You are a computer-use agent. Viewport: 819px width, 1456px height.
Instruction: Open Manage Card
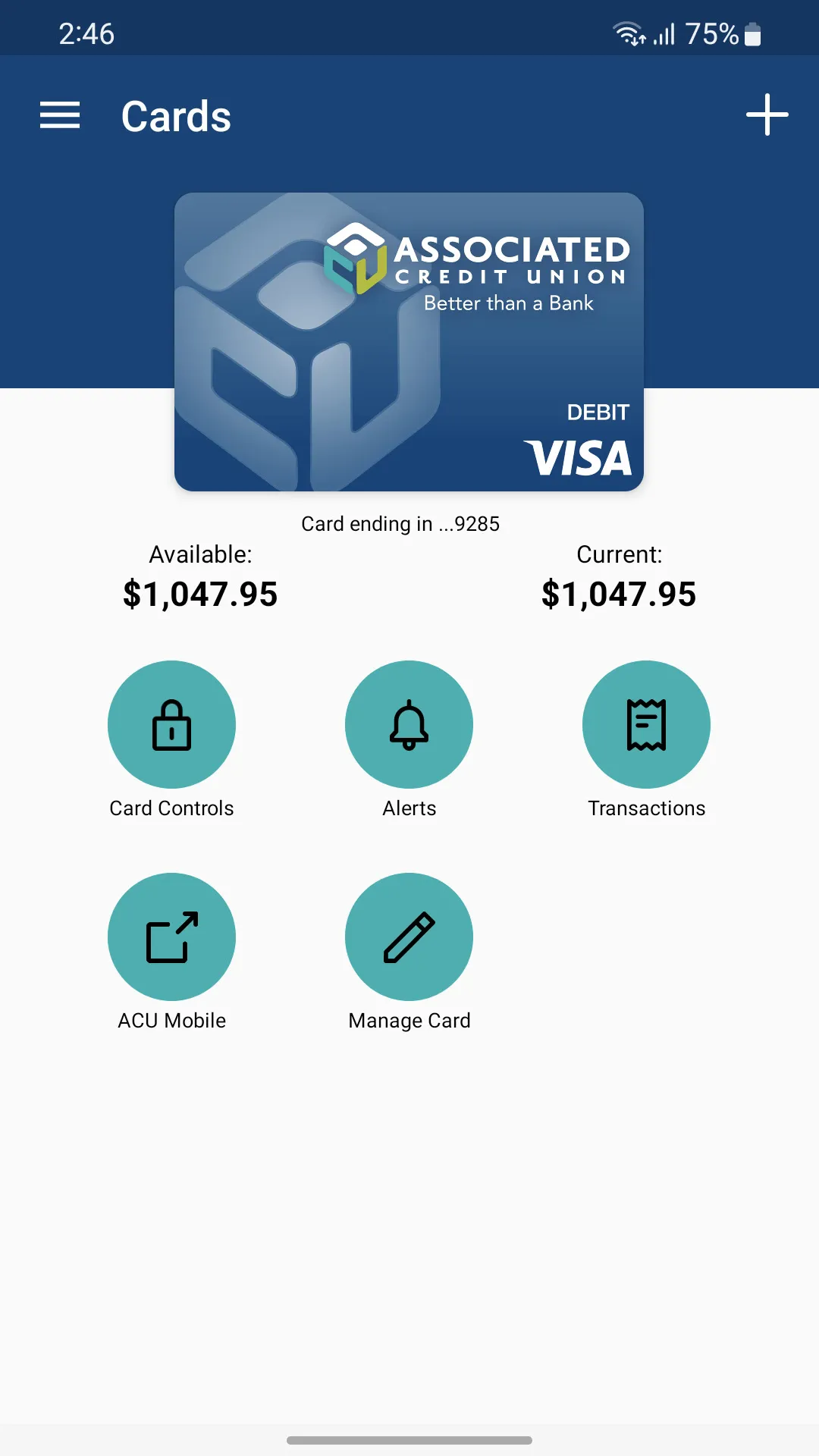click(409, 937)
